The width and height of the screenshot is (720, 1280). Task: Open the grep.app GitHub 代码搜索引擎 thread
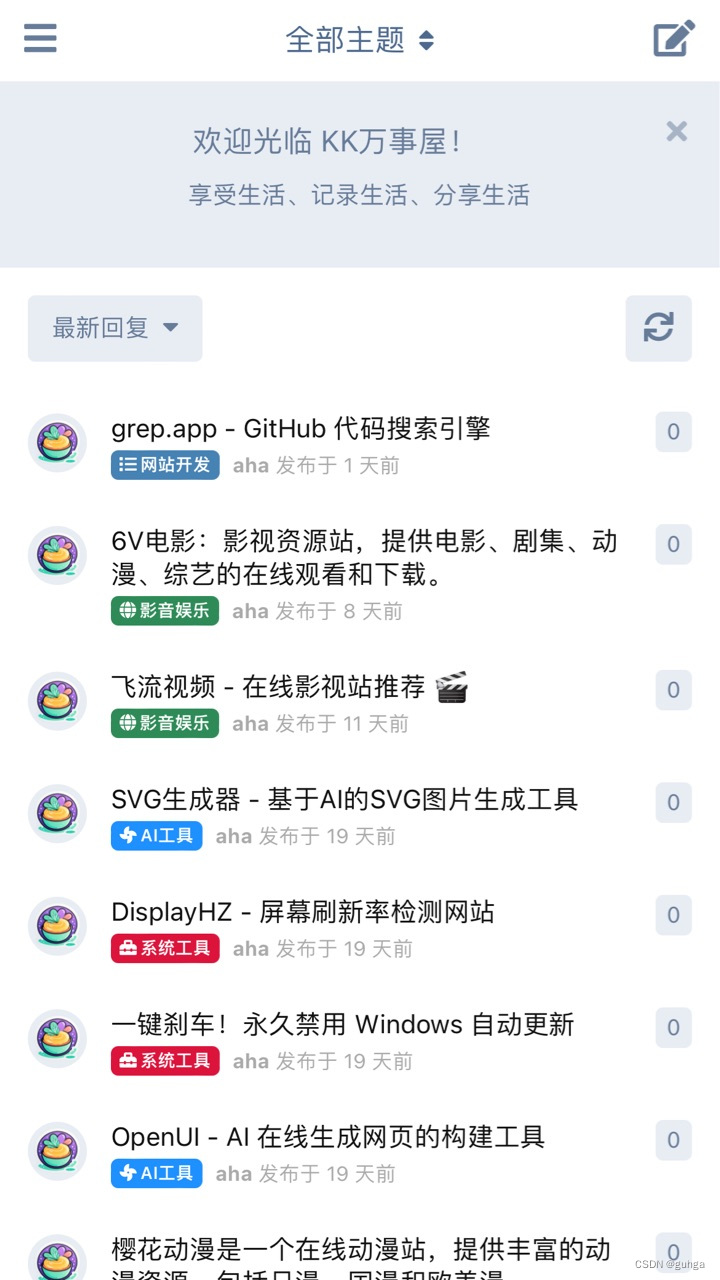click(x=301, y=429)
